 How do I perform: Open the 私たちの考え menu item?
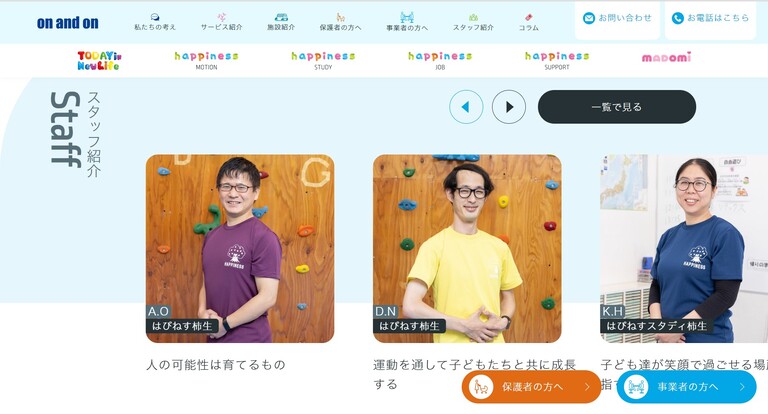(x=155, y=22)
